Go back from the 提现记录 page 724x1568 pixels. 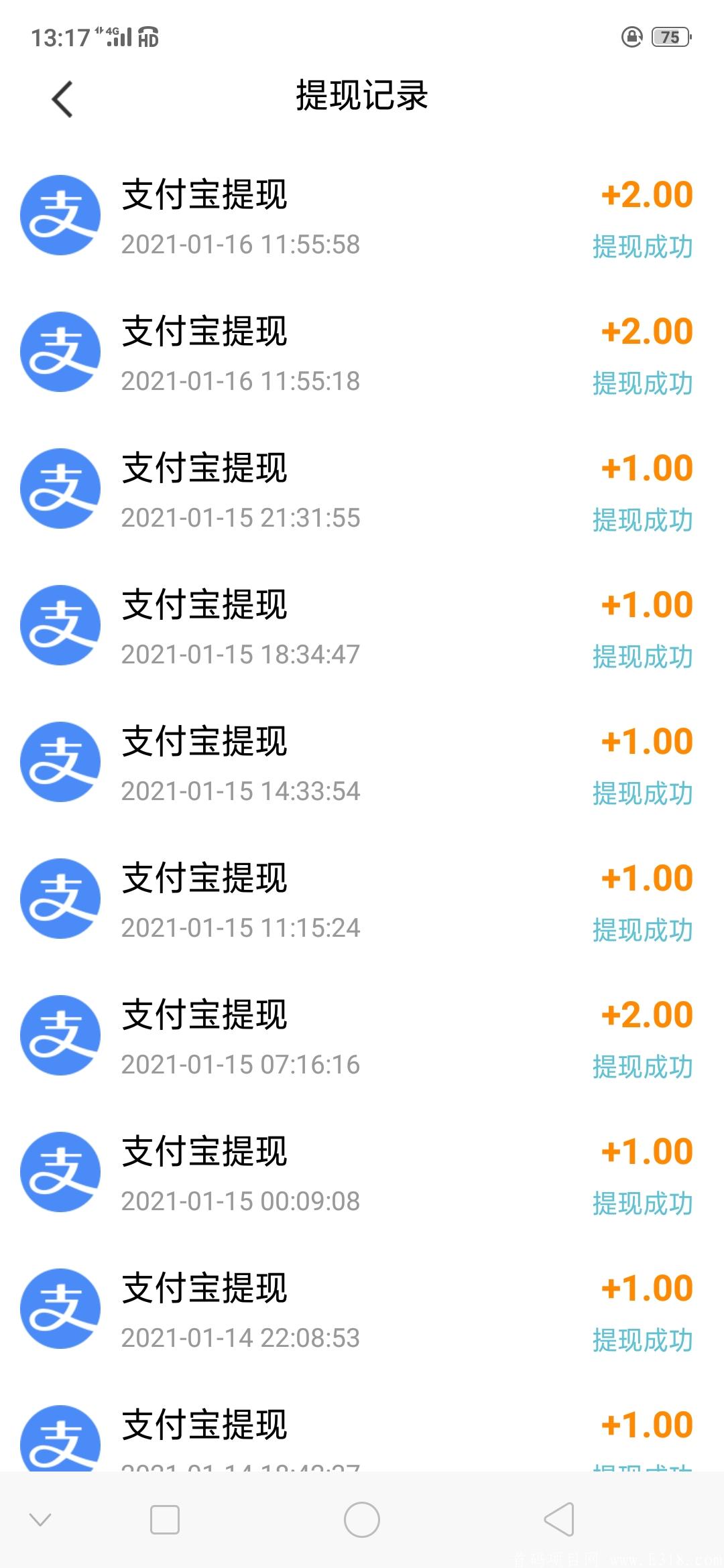[x=62, y=99]
